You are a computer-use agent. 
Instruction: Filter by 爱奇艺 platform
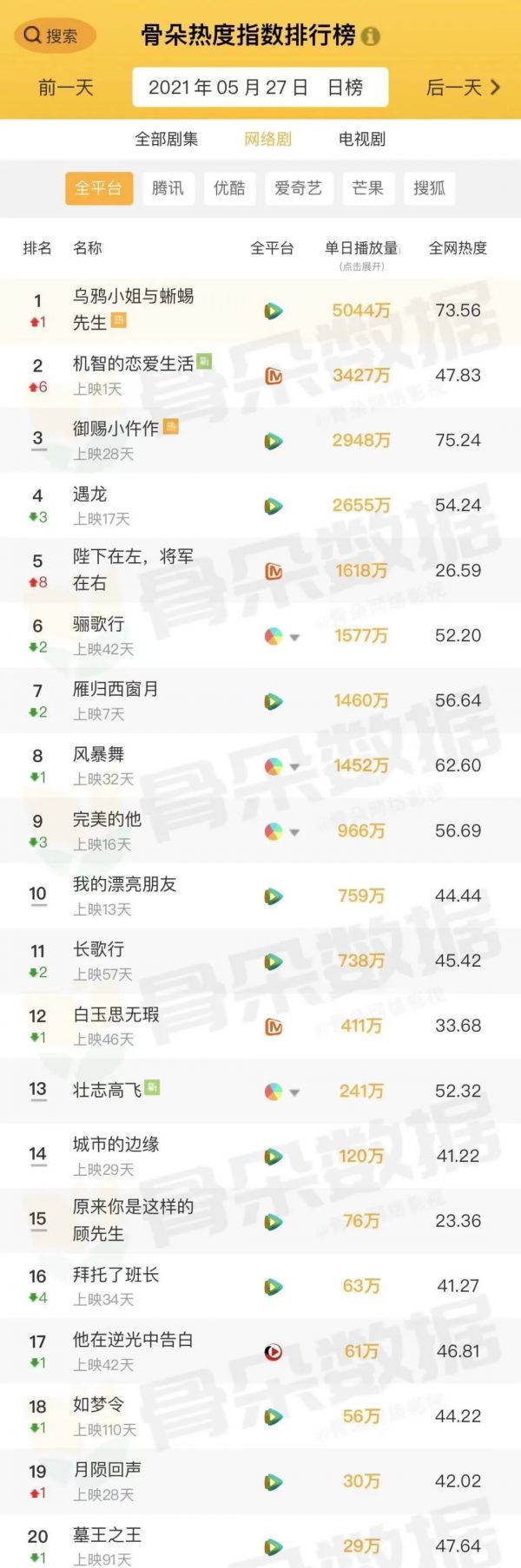pyautogui.click(x=298, y=188)
